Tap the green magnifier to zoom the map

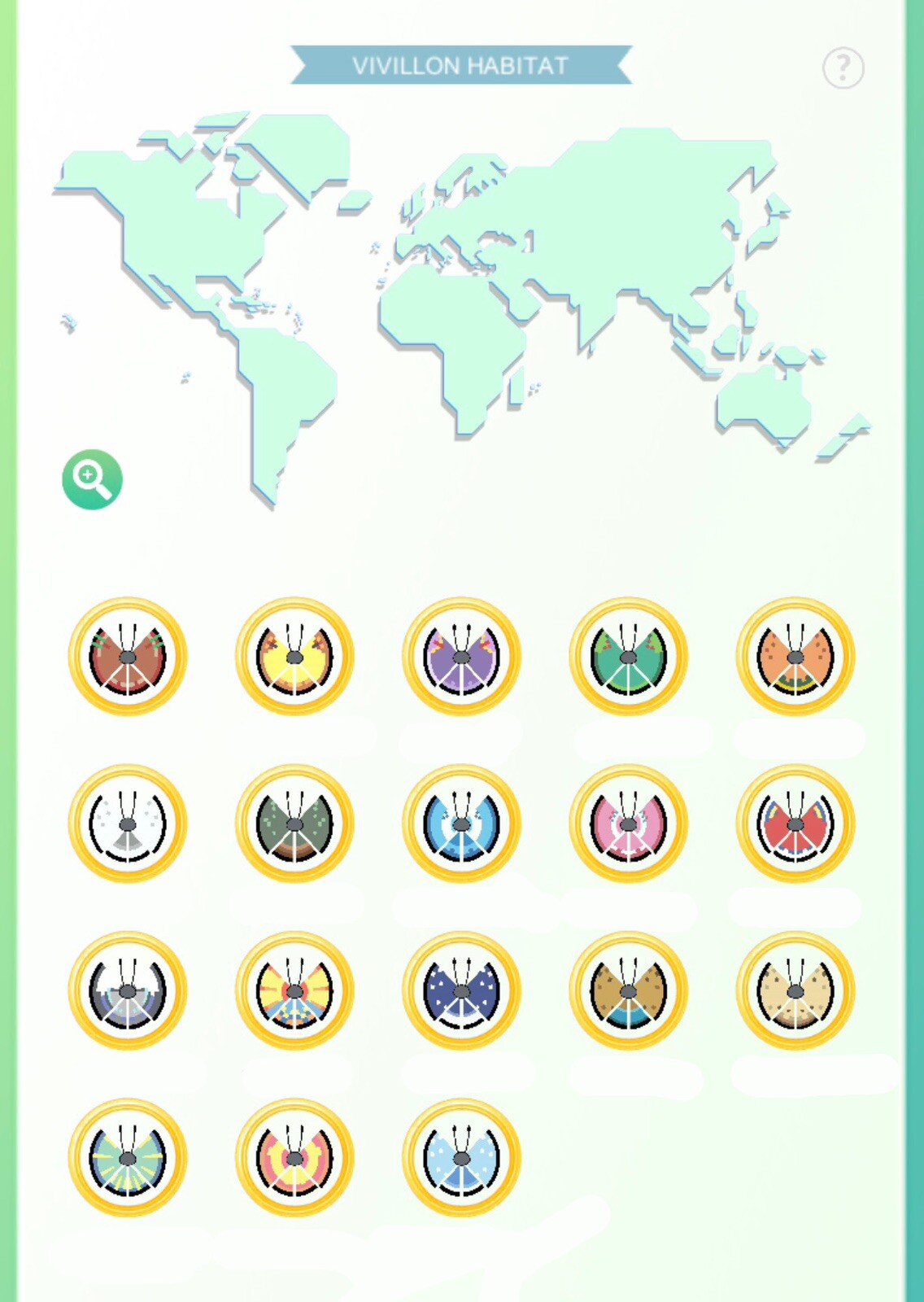coord(92,479)
